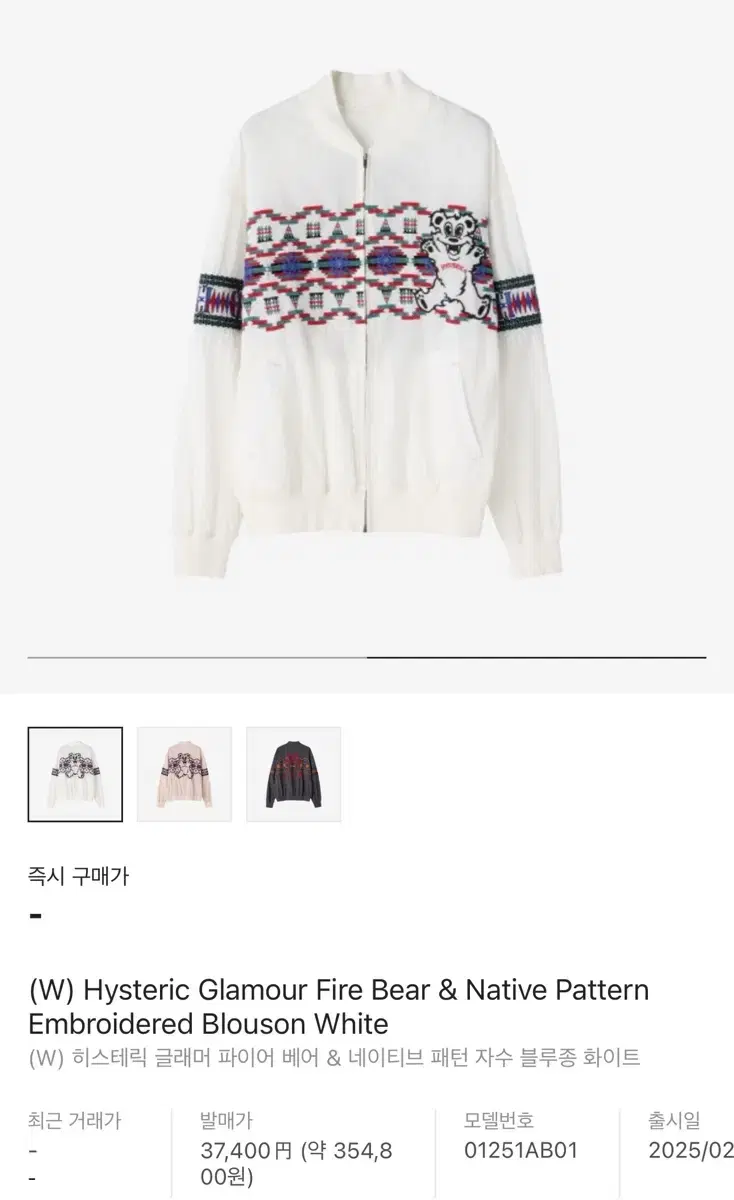This screenshot has width=734, height=1200.
Task: Click the dash under recent trade price
Action: (31, 1150)
